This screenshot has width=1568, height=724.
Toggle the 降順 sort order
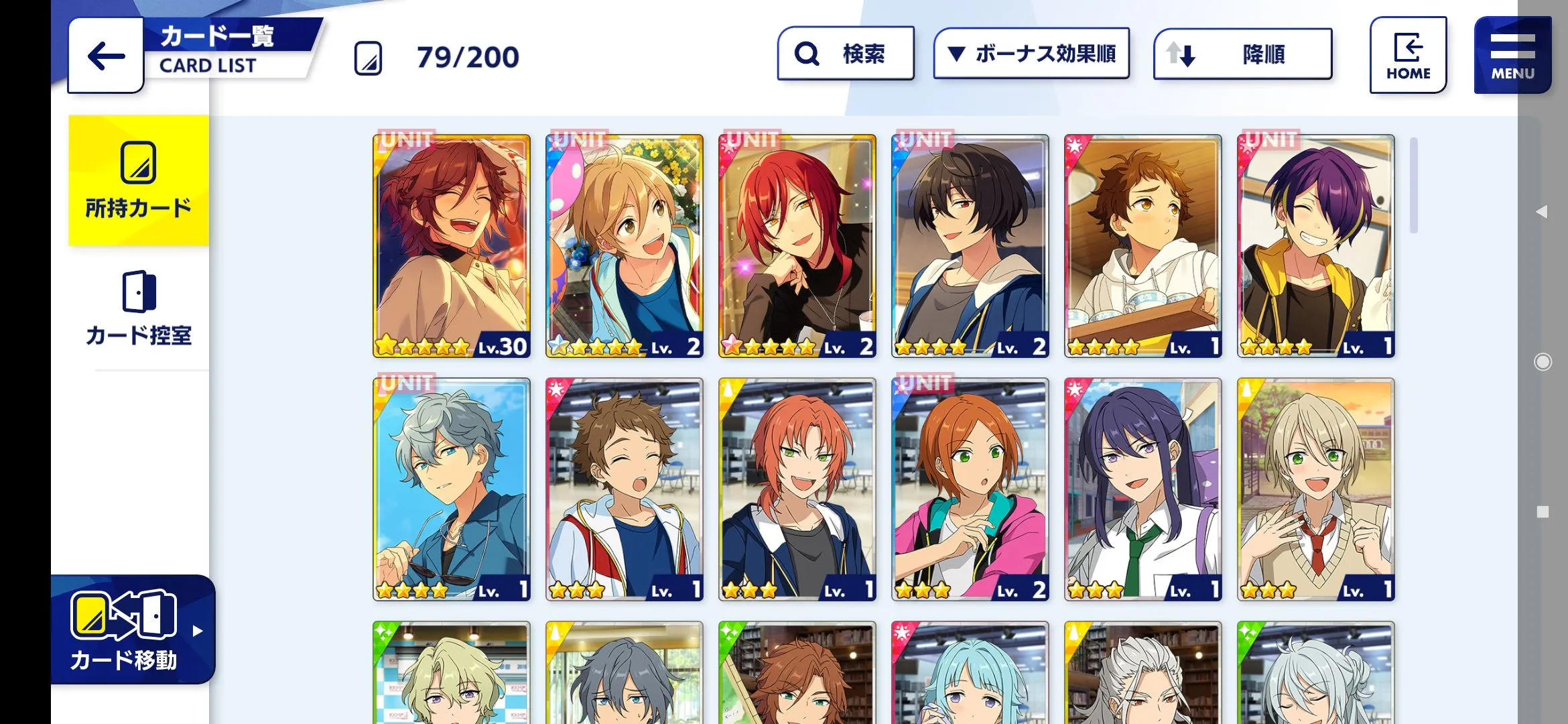tap(1242, 54)
